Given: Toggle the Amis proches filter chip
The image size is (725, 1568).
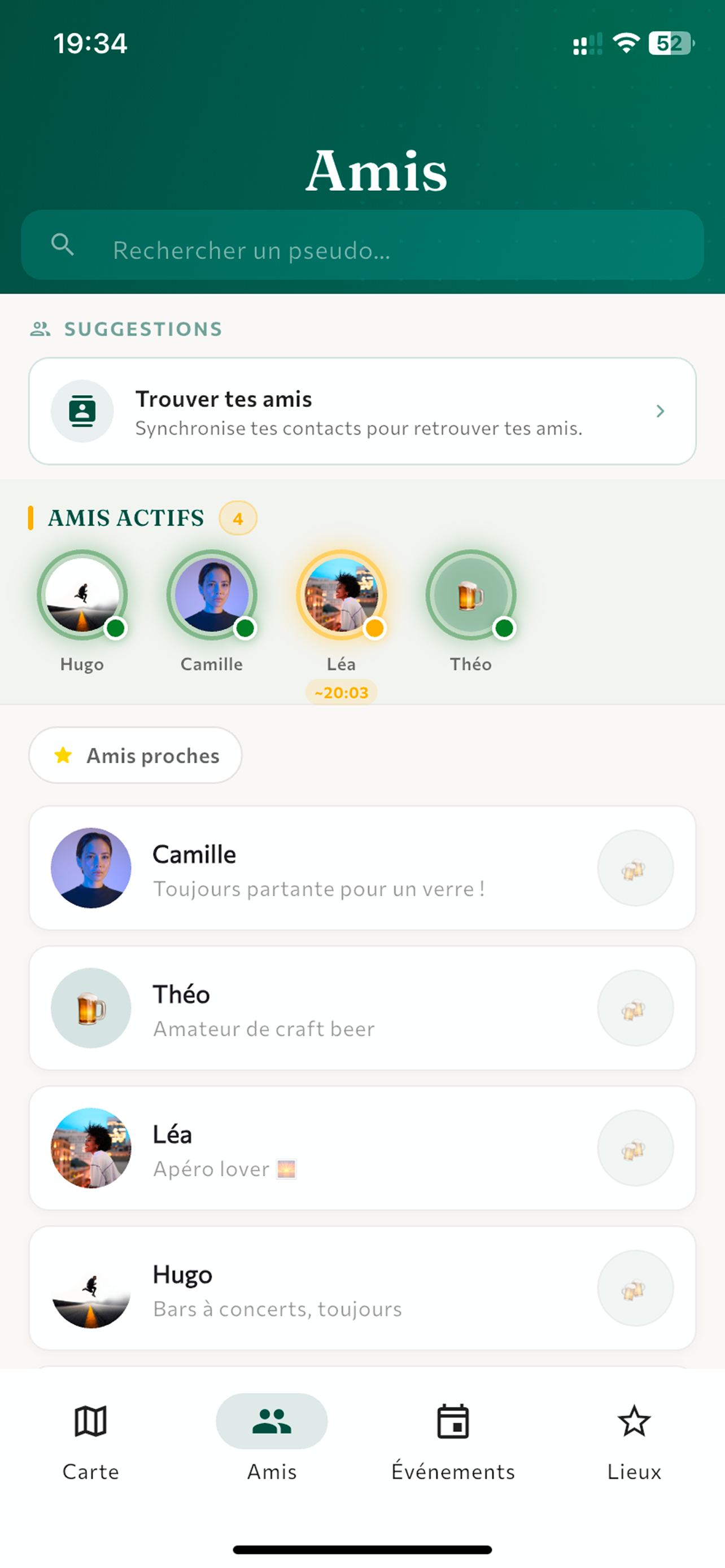Looking at the screenshot, I should pyautogui.click(x=135, y=755).
